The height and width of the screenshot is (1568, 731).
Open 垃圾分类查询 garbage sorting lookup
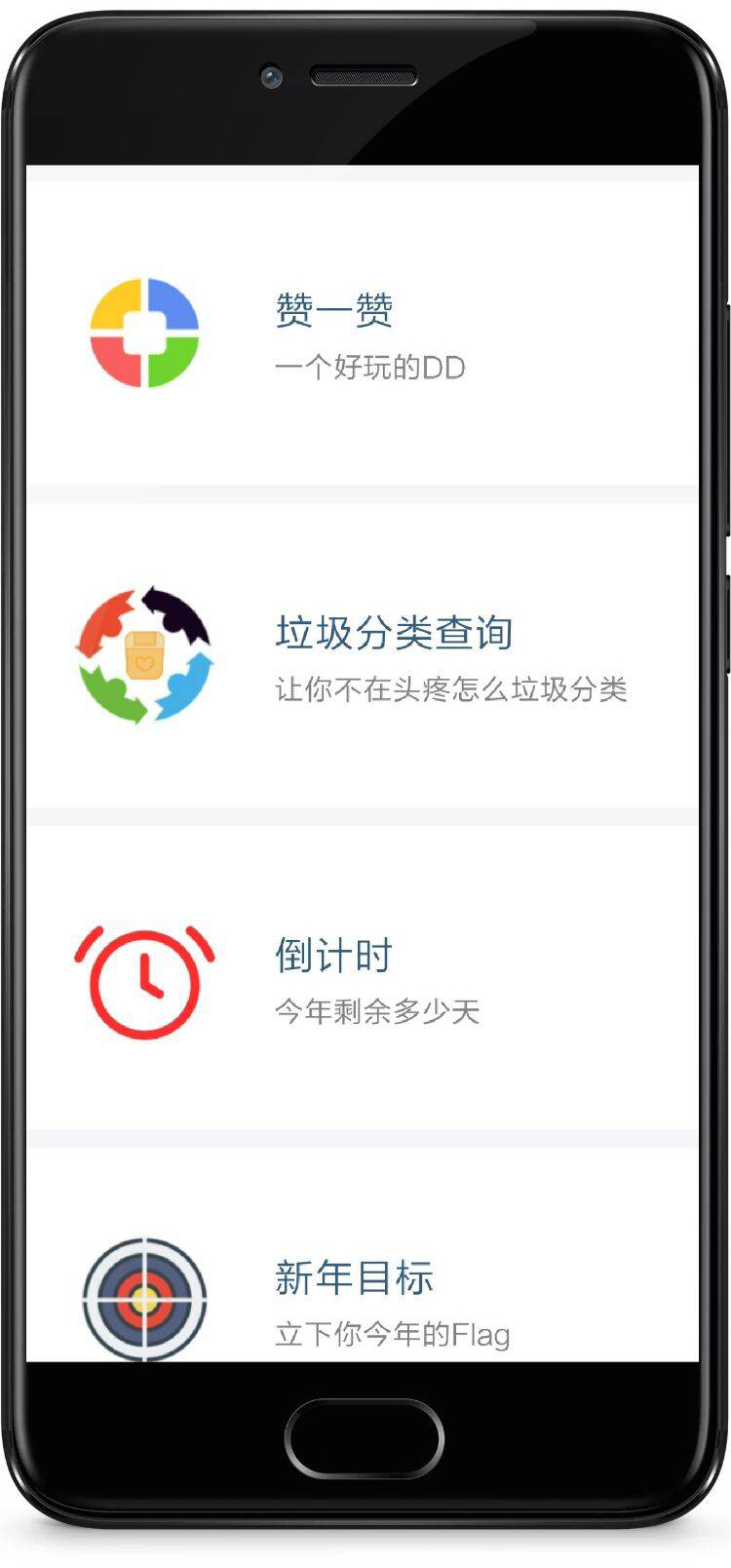click(x=362, y=655)
